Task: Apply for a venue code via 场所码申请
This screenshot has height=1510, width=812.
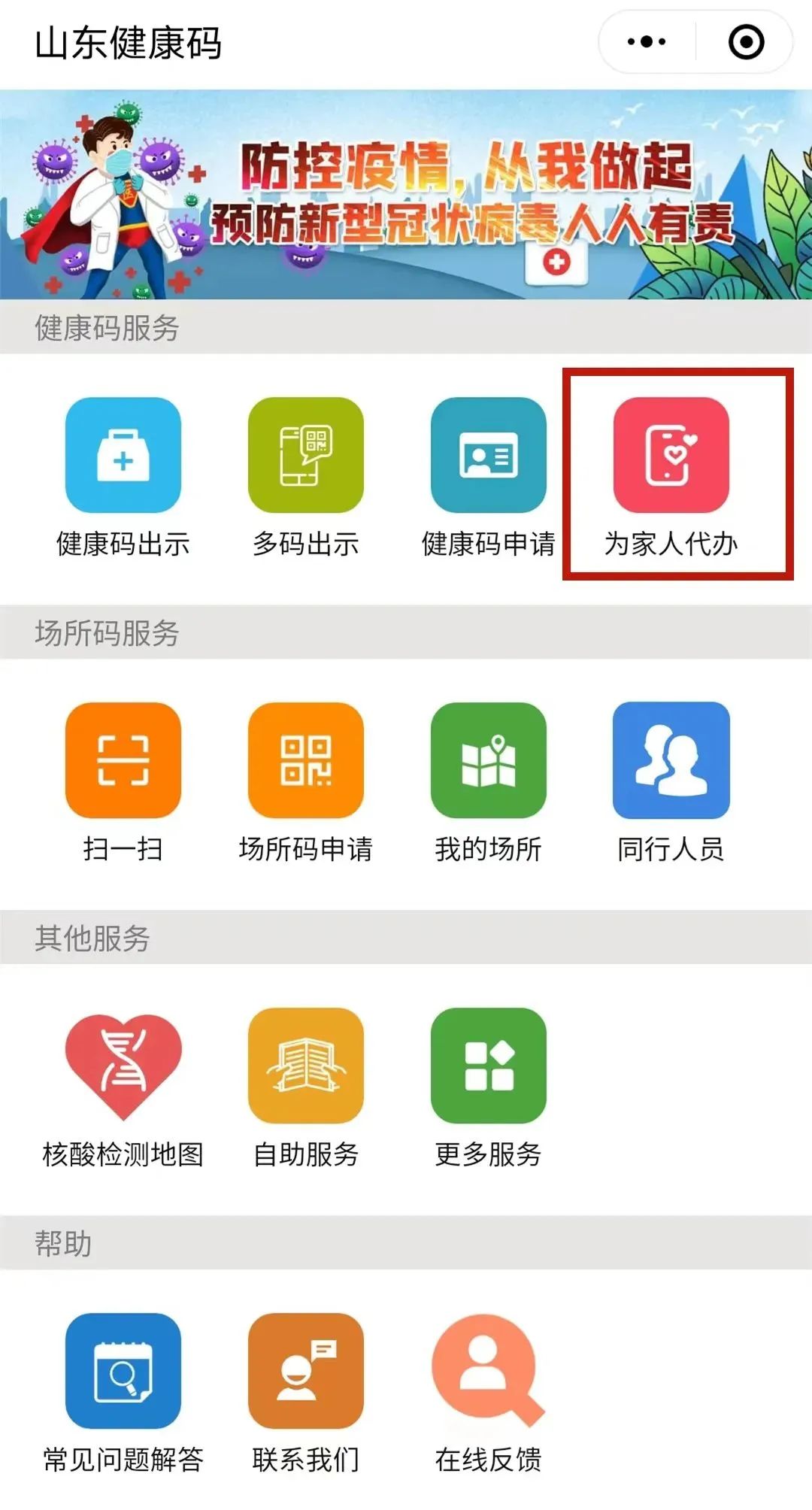Action: coord(305,760)
